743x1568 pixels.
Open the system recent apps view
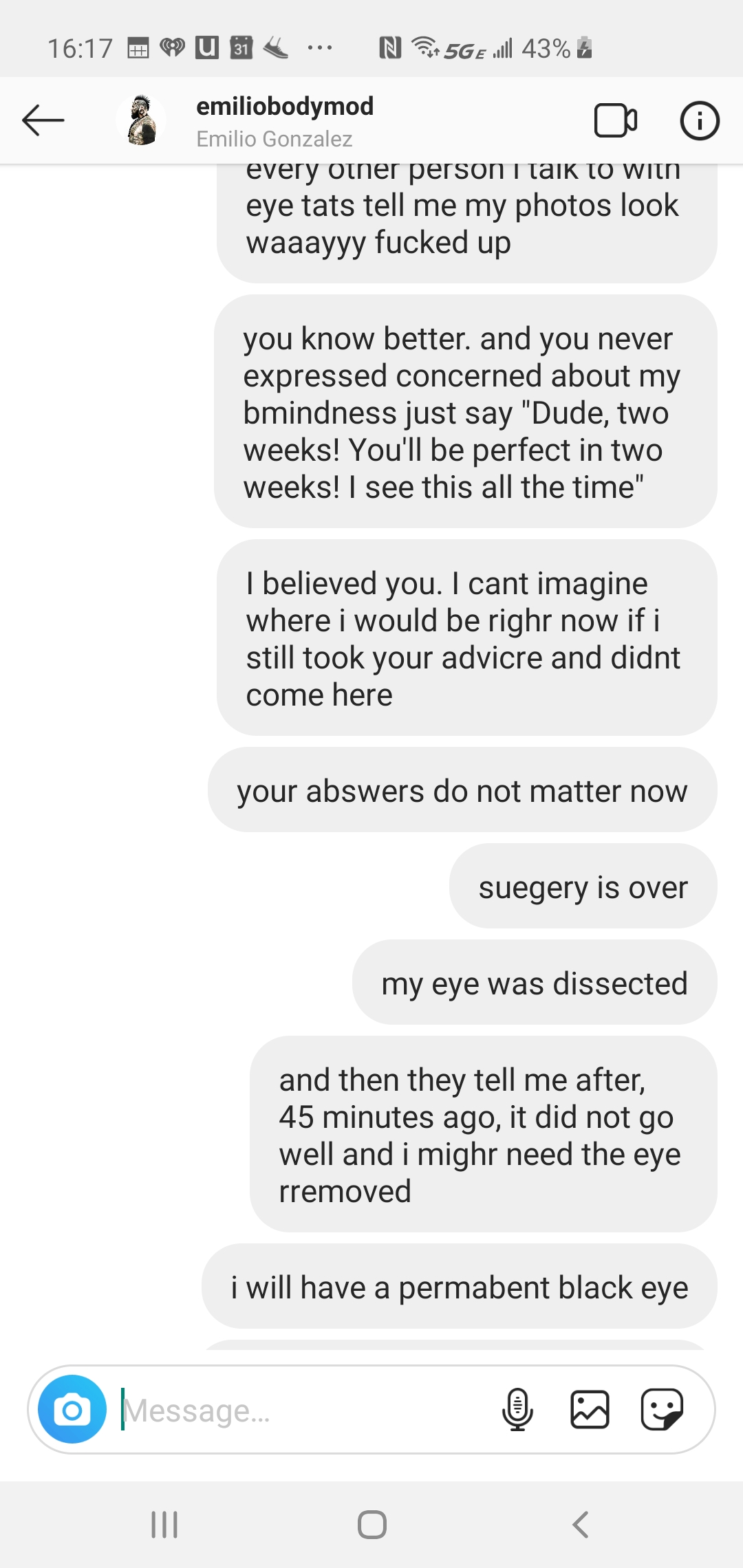[164, 1525]
